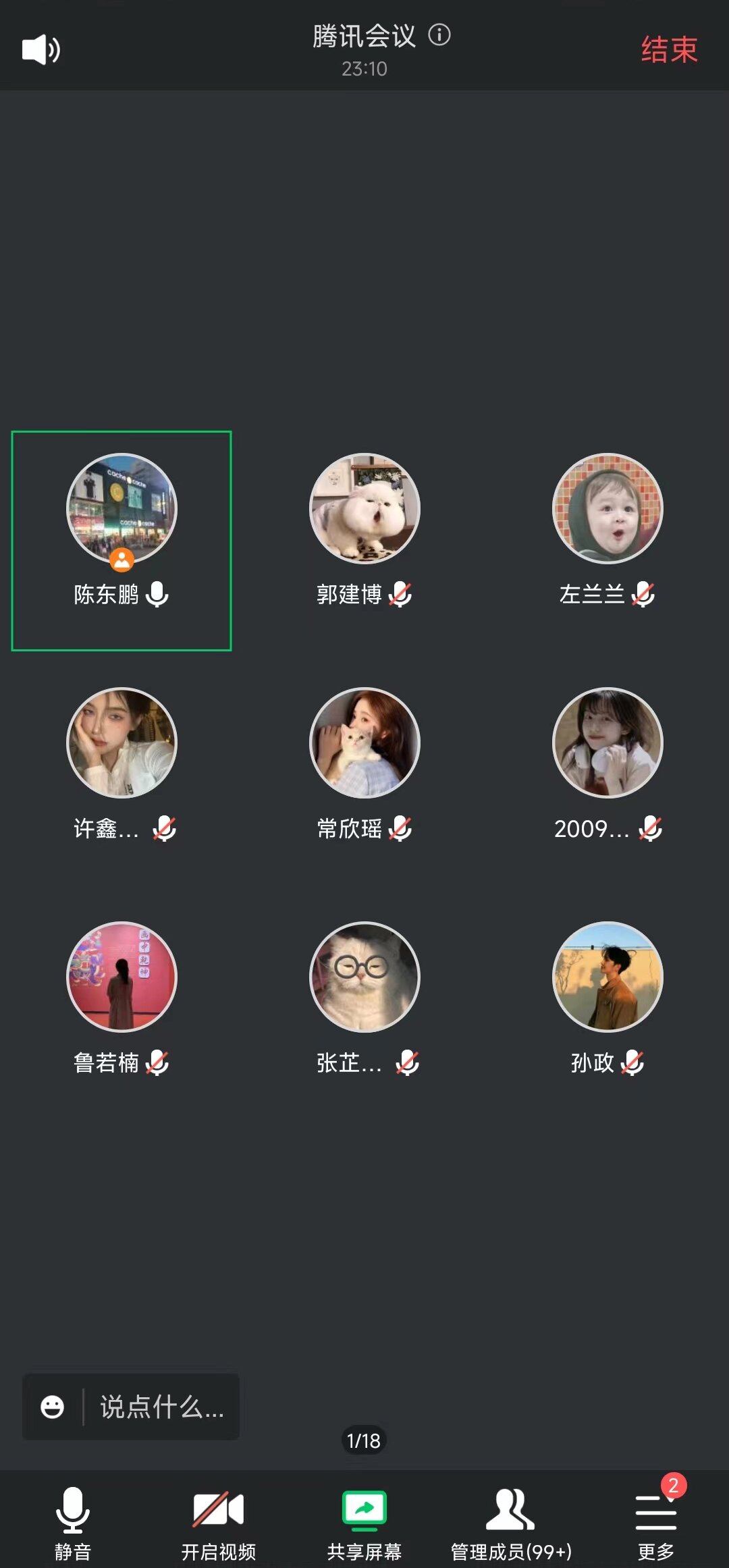This screenshot has height=1568, width=729.
Task: Tap the 说点什么 chat input field
Action: click(x=162, y=1407)
